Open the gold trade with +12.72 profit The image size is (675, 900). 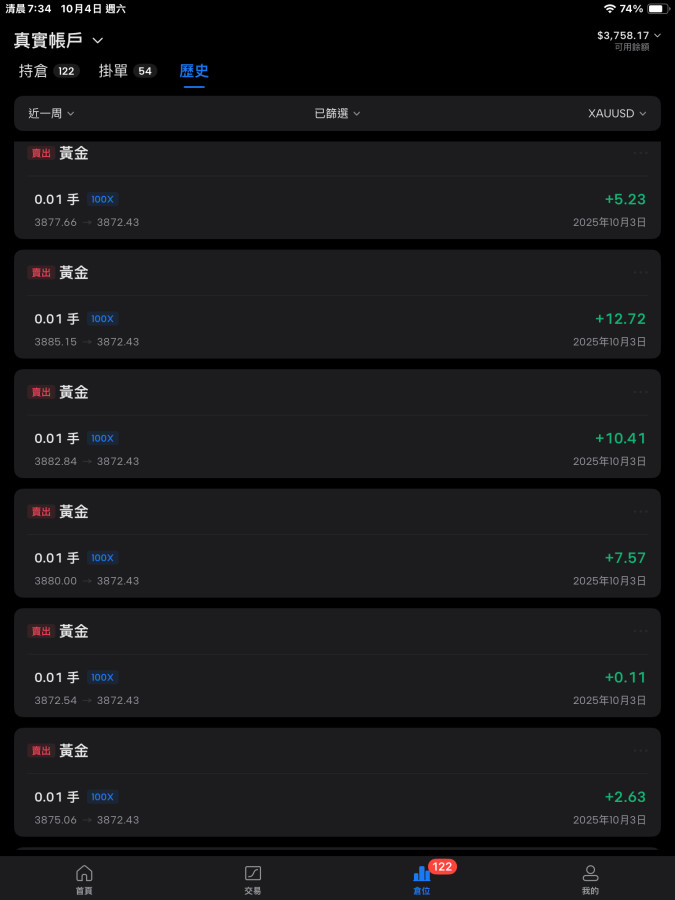coord(337,318)
